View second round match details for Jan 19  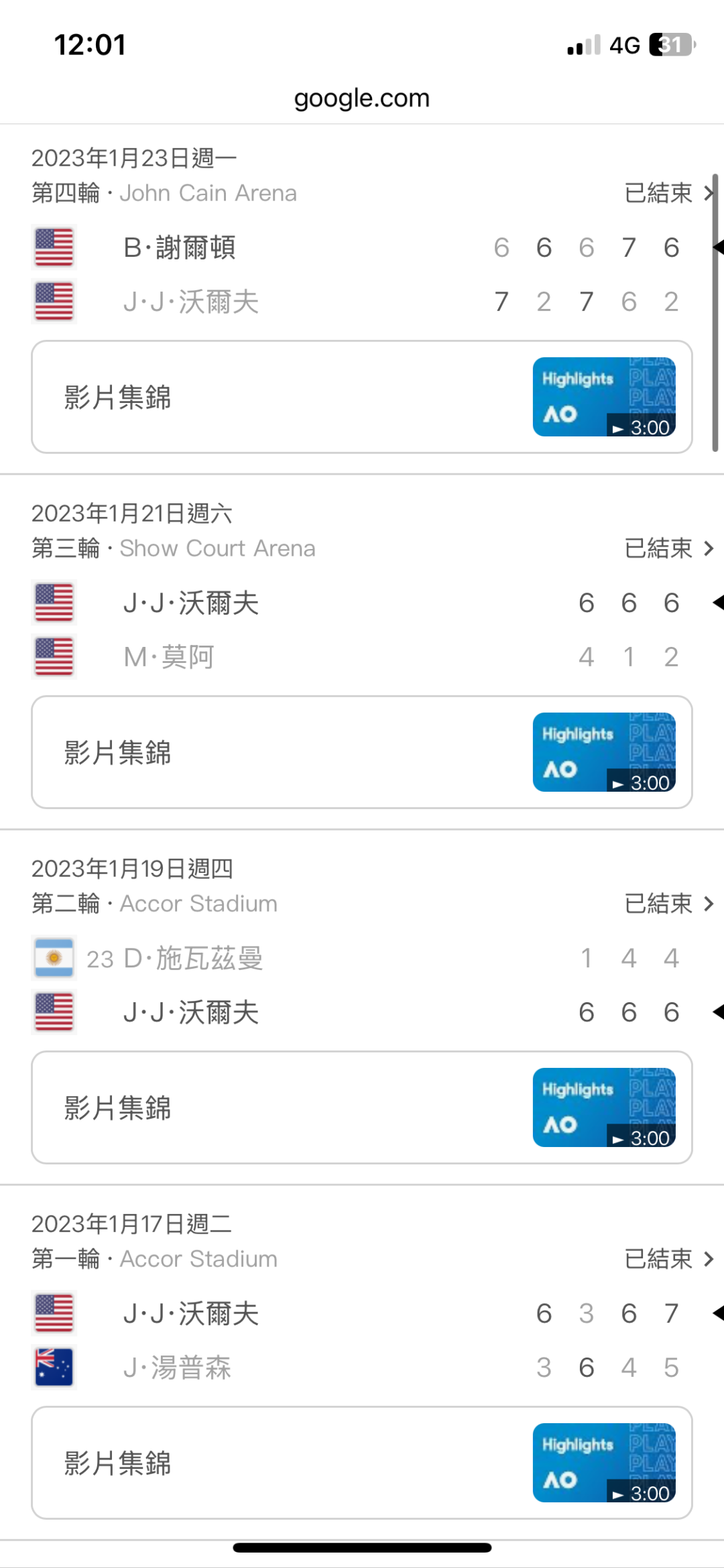coord(668,904)
